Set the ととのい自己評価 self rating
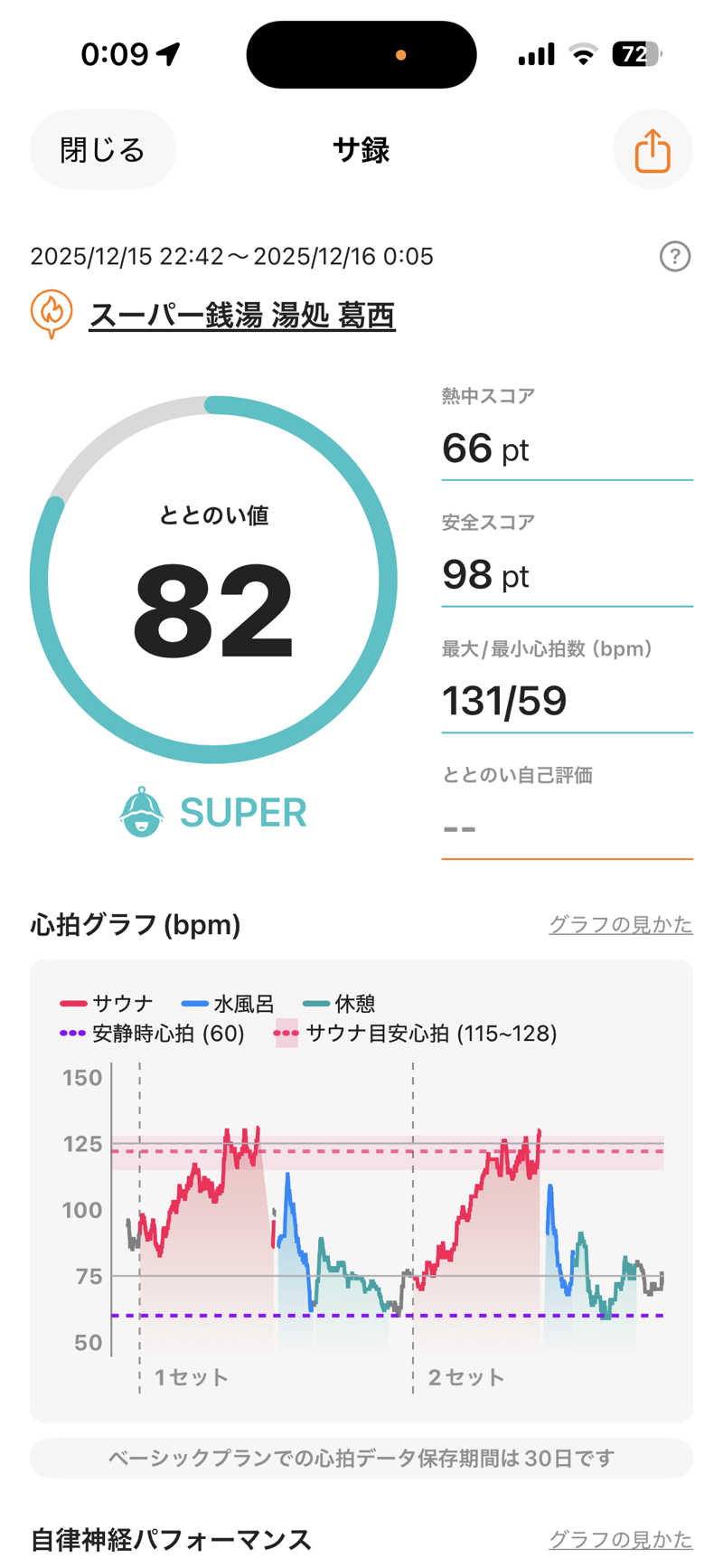Image resolution: width=723 pixels, height=1568 pixels. tap(566, 827)
